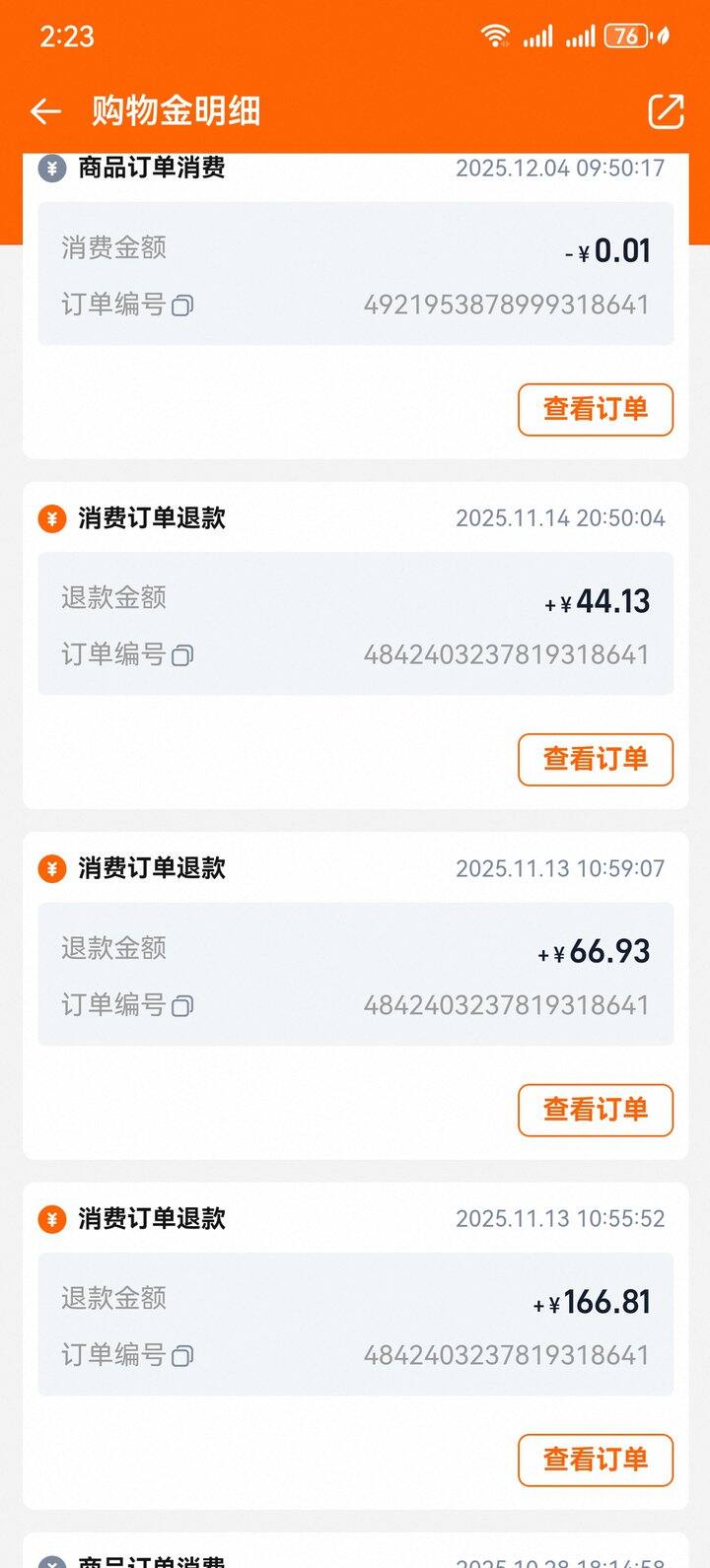Copy order number of the ¥66.93 refund
The image size is (710, 1568).
pyautogui.click(x=182, y=1006)
